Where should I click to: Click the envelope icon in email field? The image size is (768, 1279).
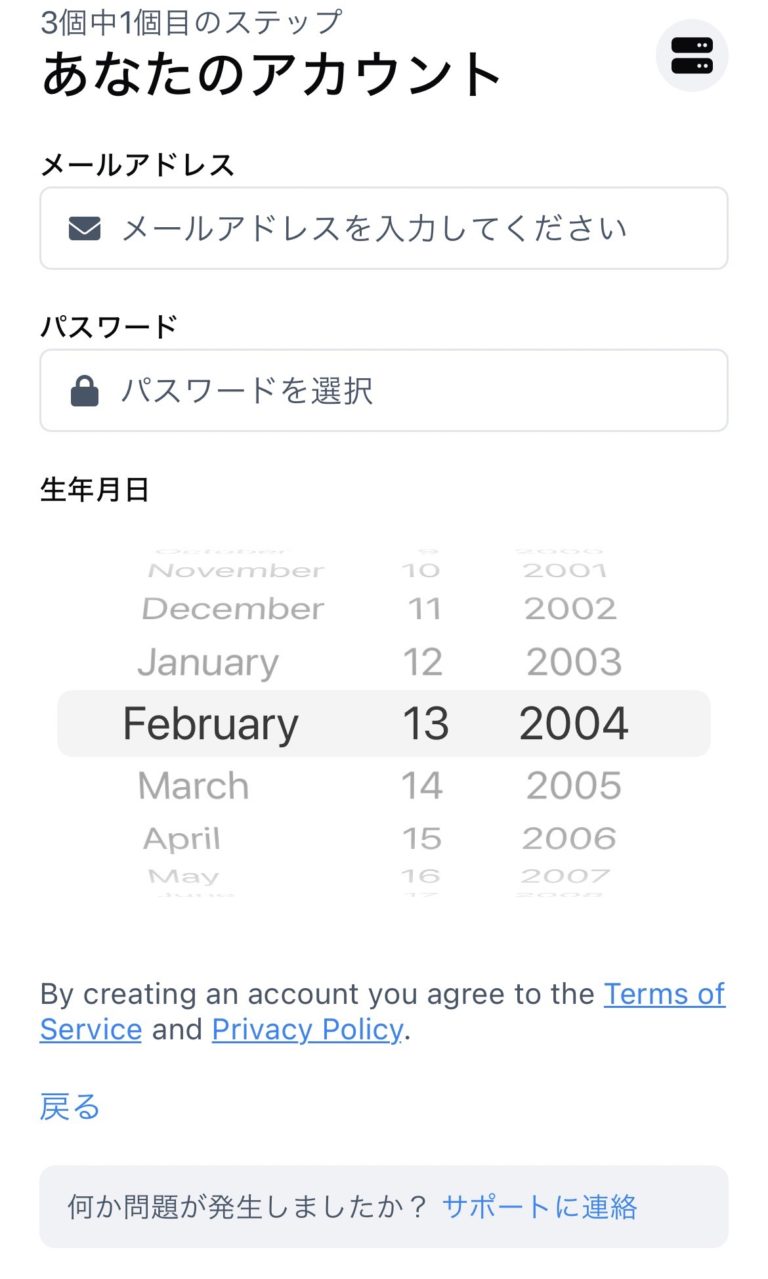point(85,228)
